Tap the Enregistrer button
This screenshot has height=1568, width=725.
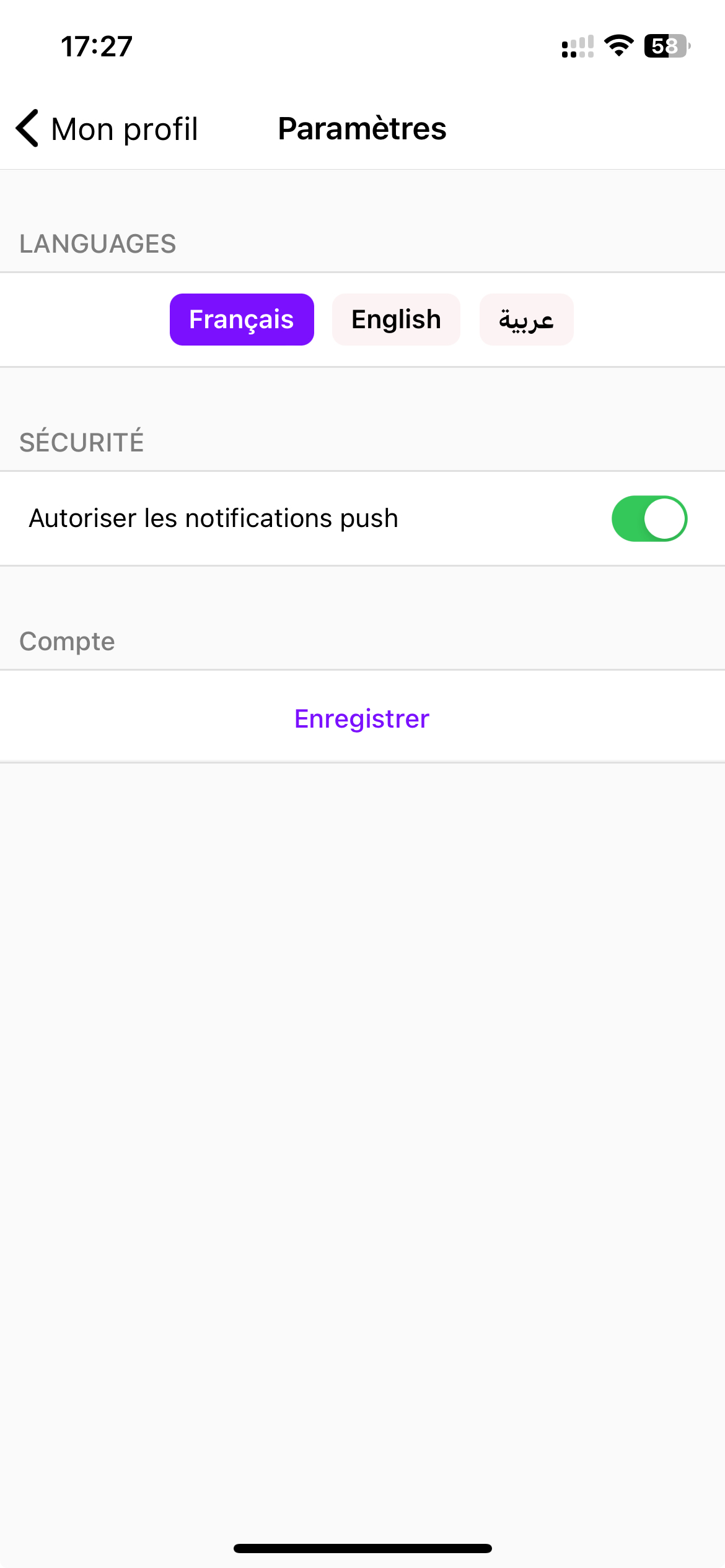pos(362,718)
